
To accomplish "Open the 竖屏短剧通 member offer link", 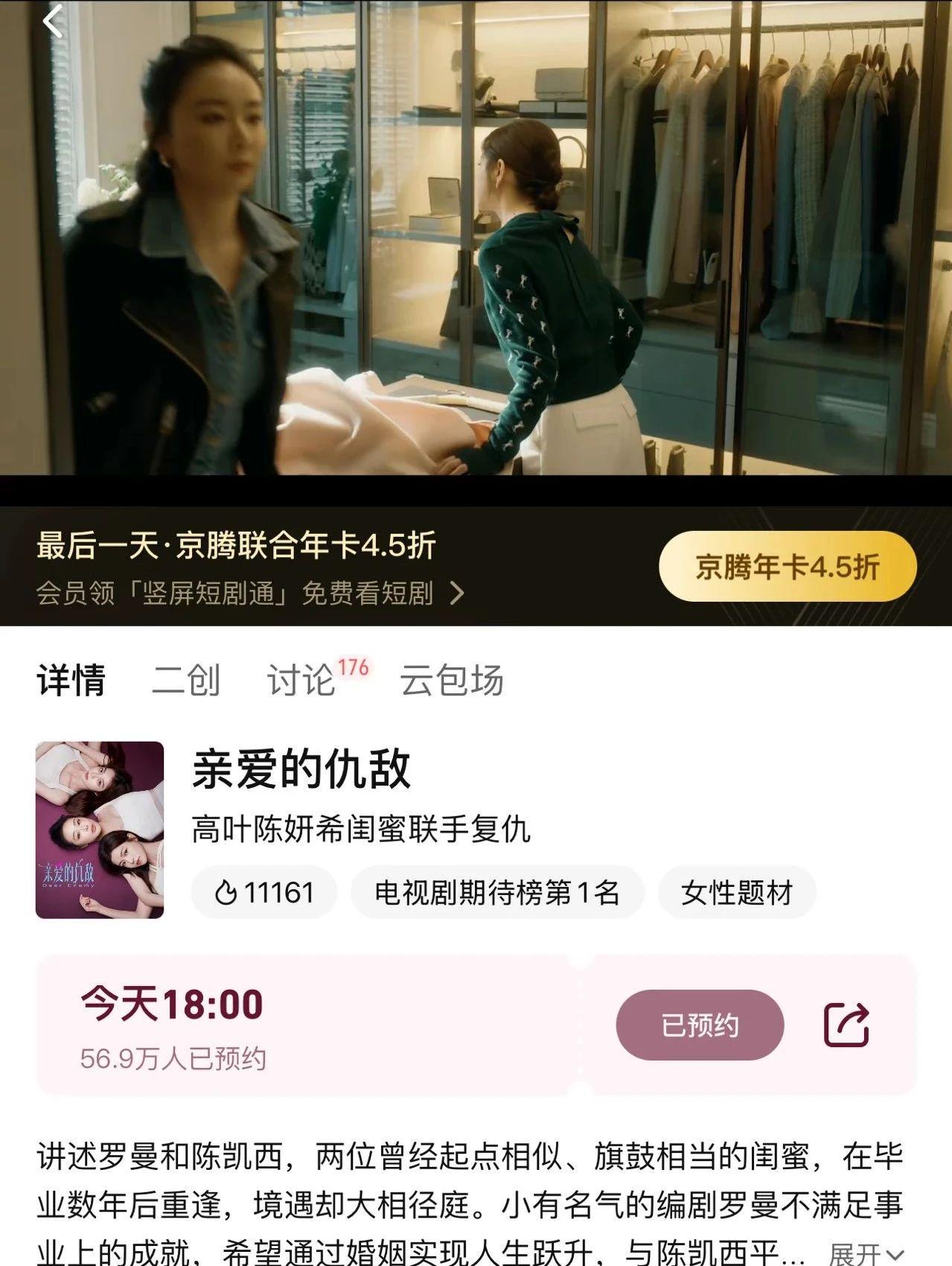I will click(x=249, y=594).
